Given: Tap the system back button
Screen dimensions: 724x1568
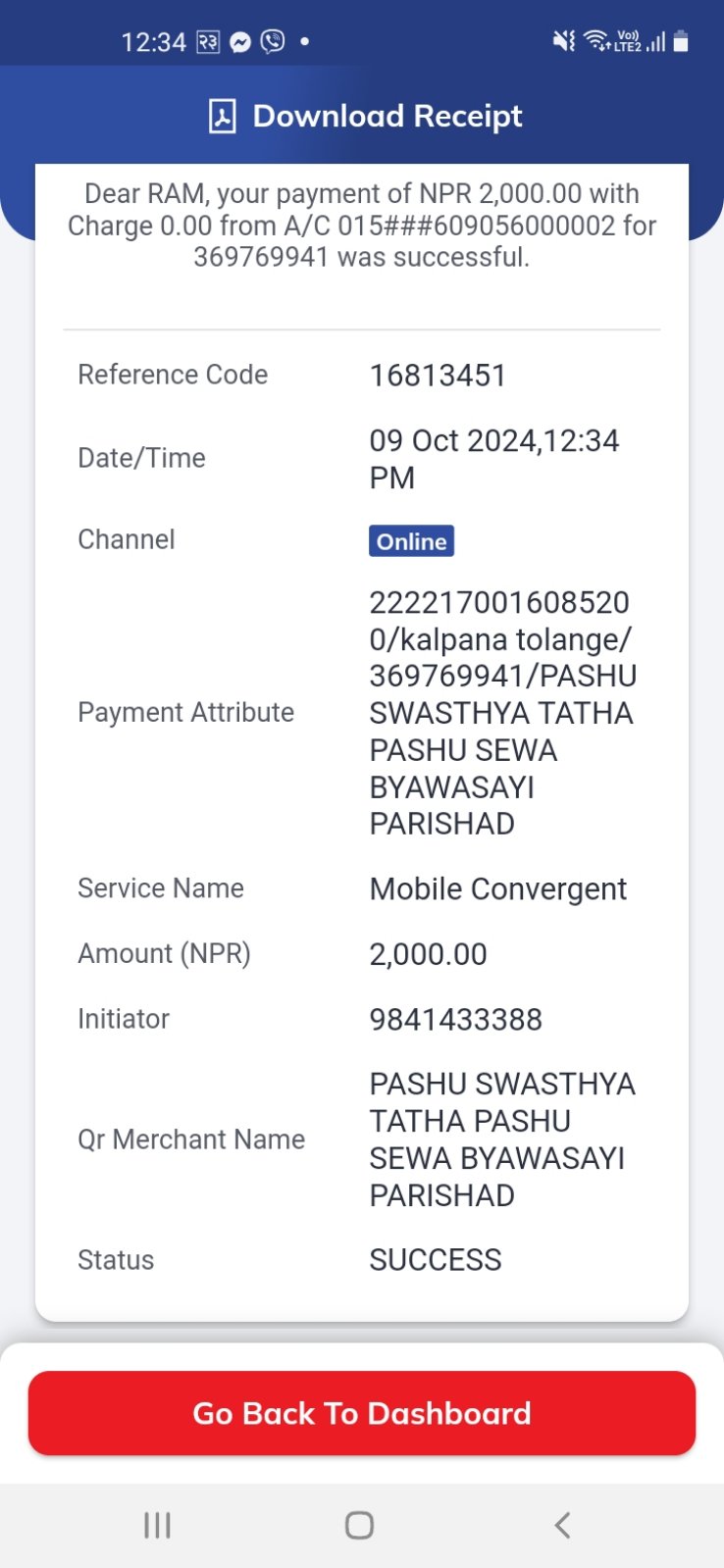Looking at the screenshot, I should (x=562, y=1525).
